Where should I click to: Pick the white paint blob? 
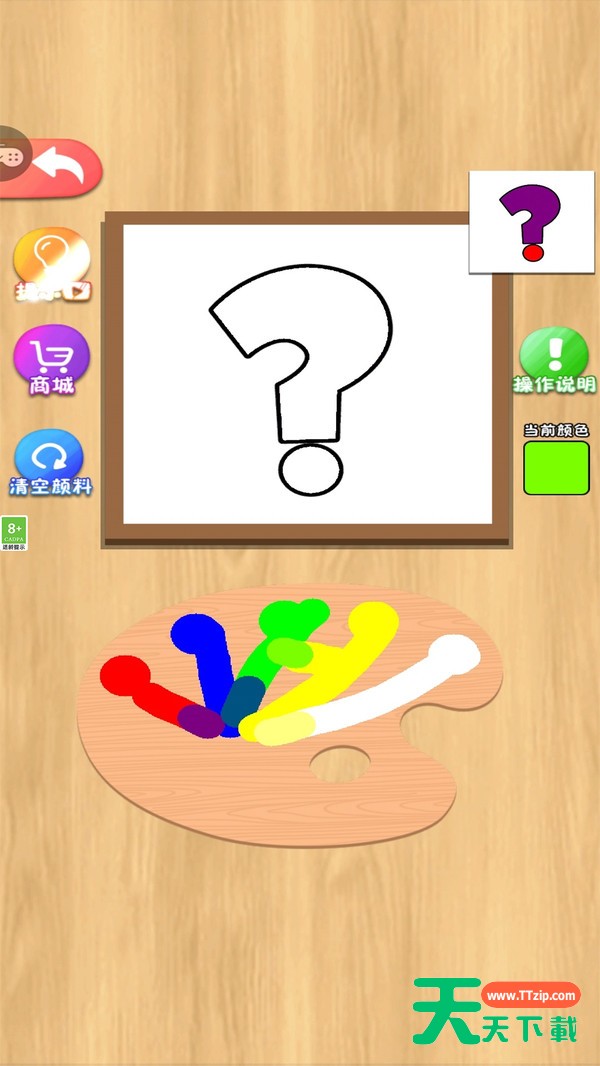click(454, 655)
